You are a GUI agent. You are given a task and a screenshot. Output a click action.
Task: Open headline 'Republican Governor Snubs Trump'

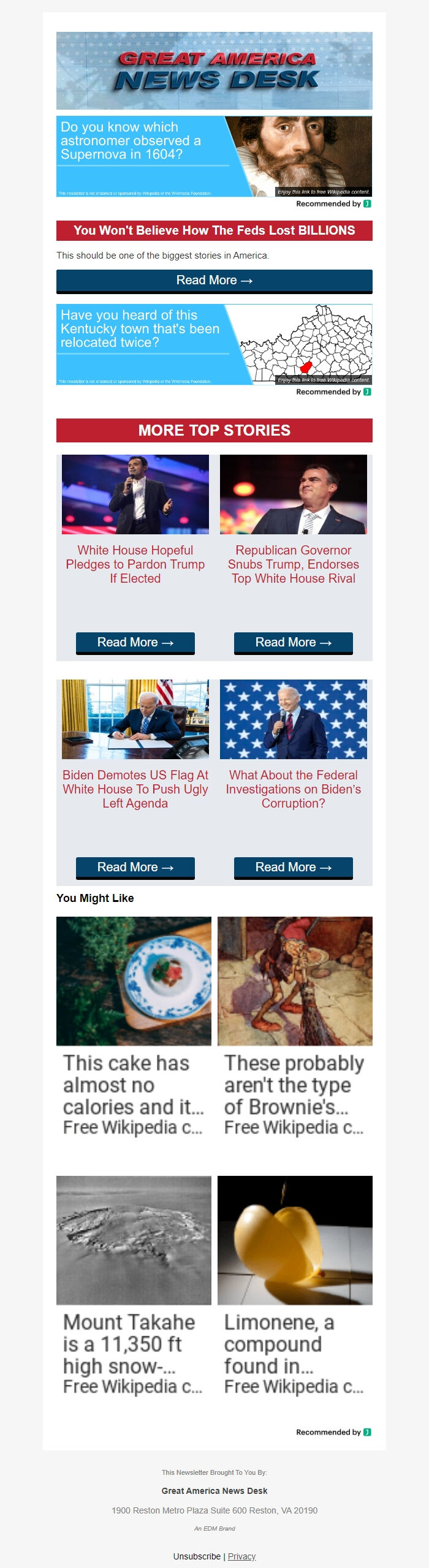tap(293, 564)
